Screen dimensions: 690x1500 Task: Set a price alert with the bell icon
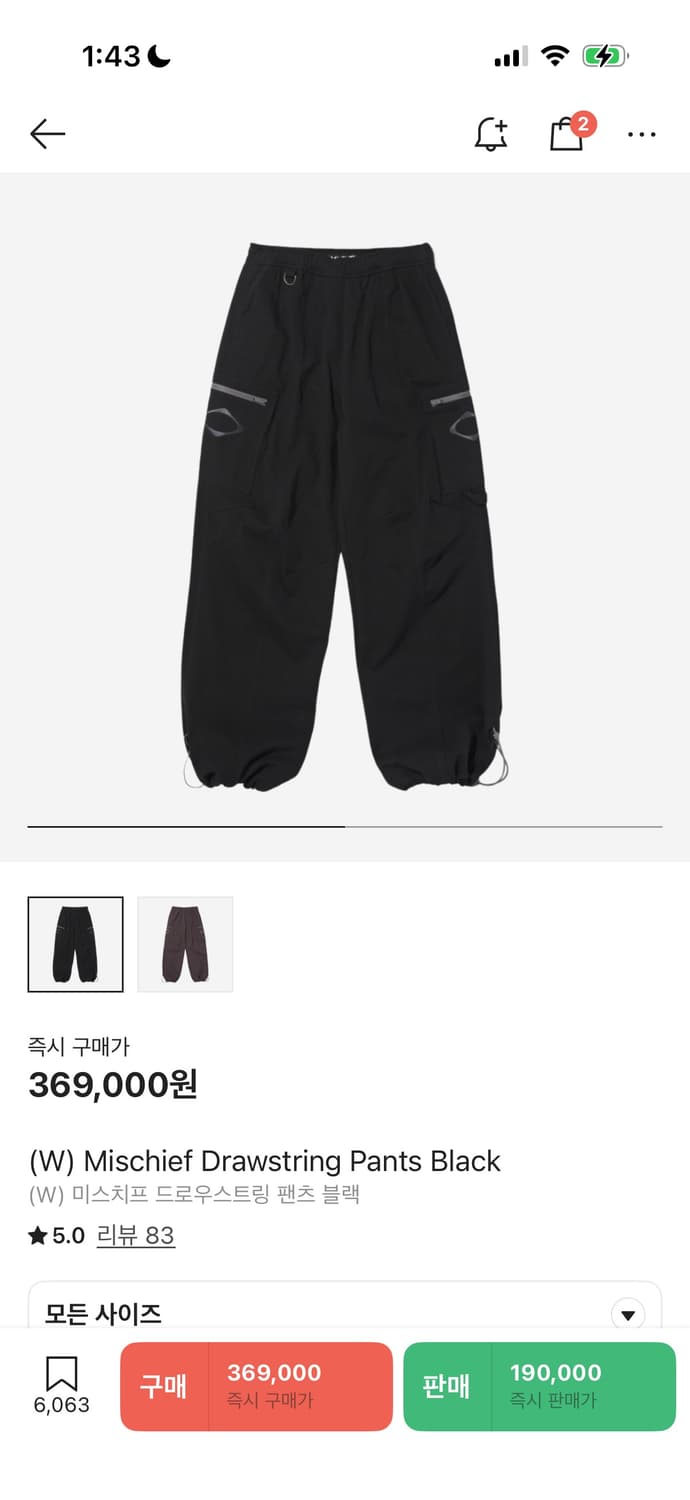coord(490,134)
